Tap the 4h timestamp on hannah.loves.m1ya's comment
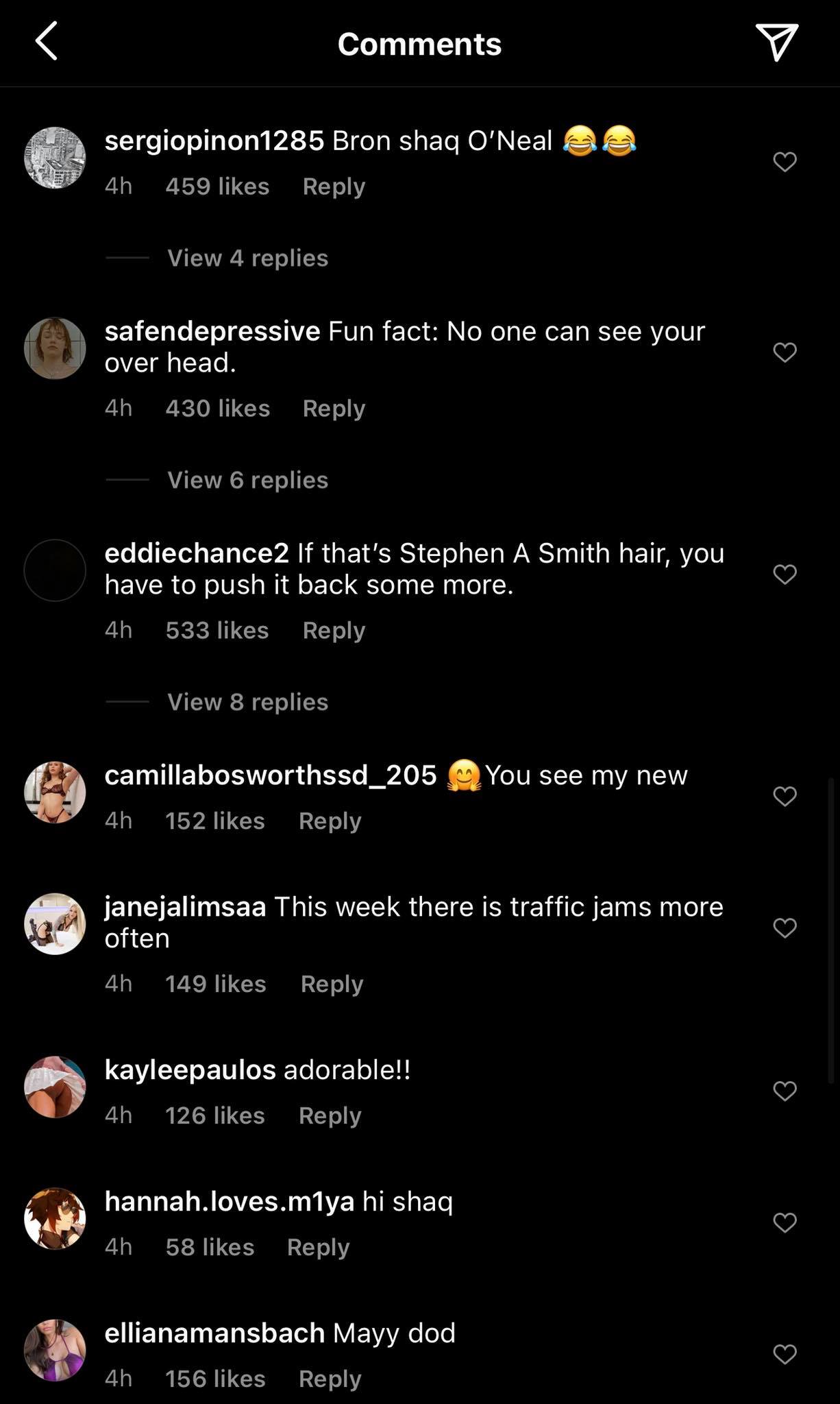The width and height of the screenshot is (840, 1404). pos(118,1247)
